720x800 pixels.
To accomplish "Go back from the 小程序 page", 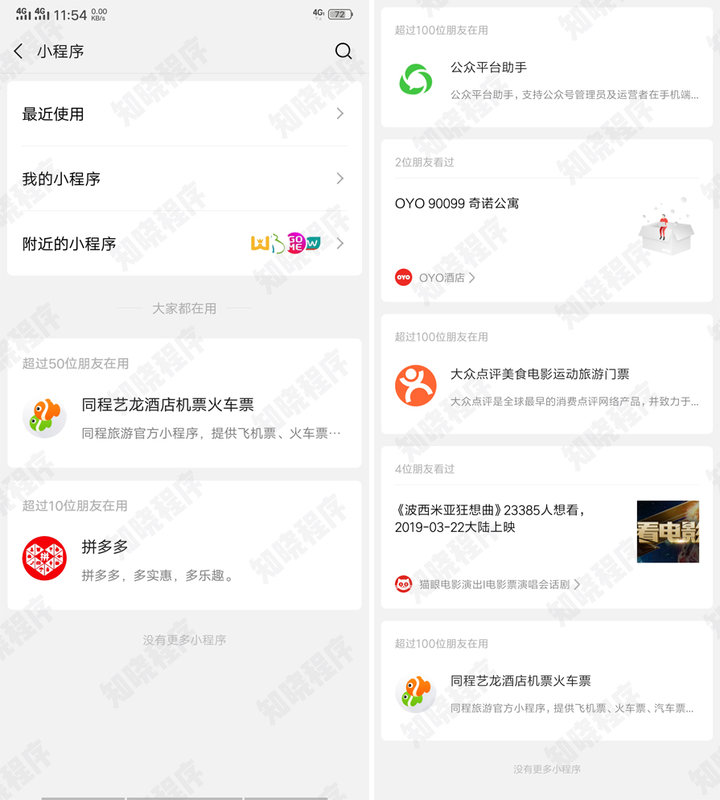I will pyautogui.click(x=18, y=51).
